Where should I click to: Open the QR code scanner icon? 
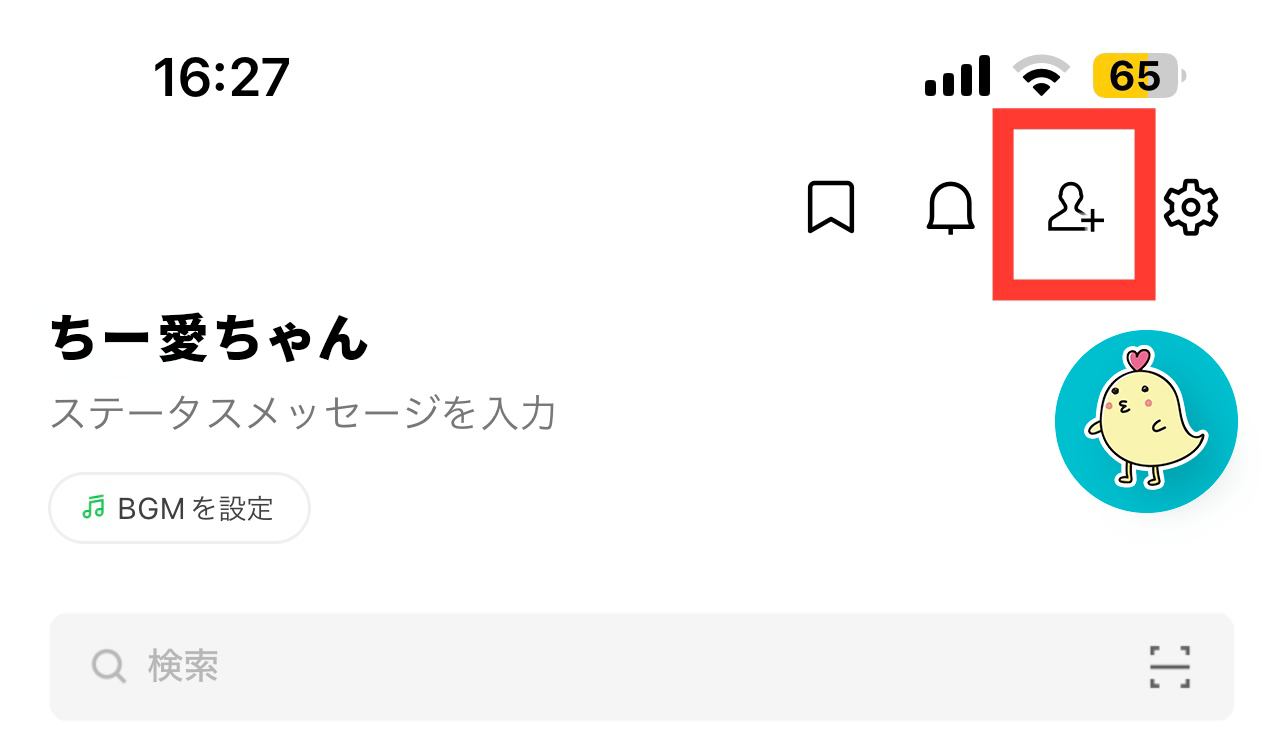(x=1169, y=666)
